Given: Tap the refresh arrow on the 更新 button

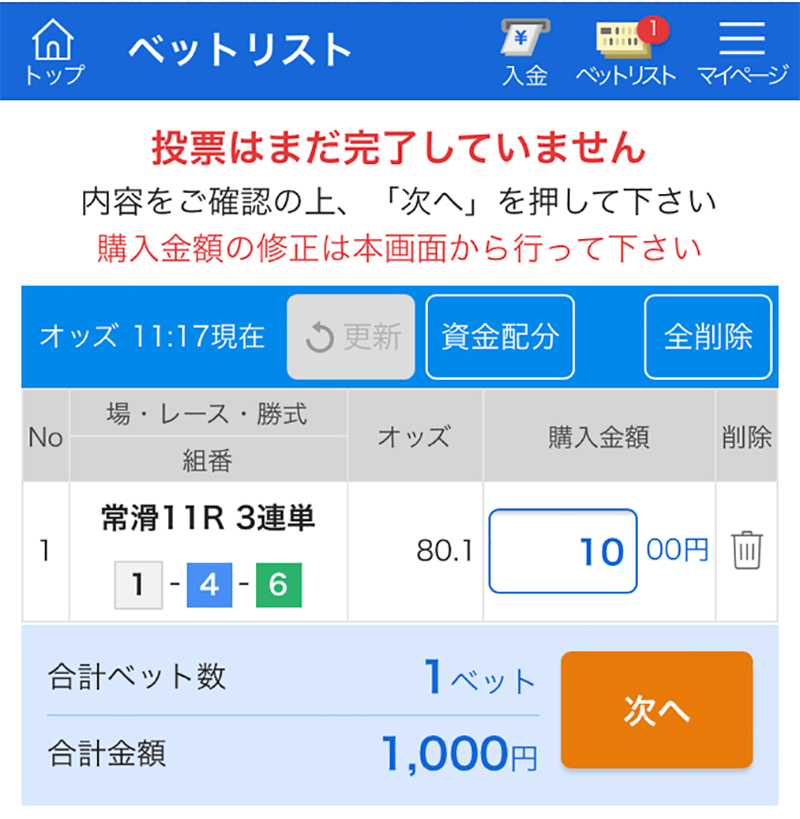Looking at the screenshot, I should [318, 336].
